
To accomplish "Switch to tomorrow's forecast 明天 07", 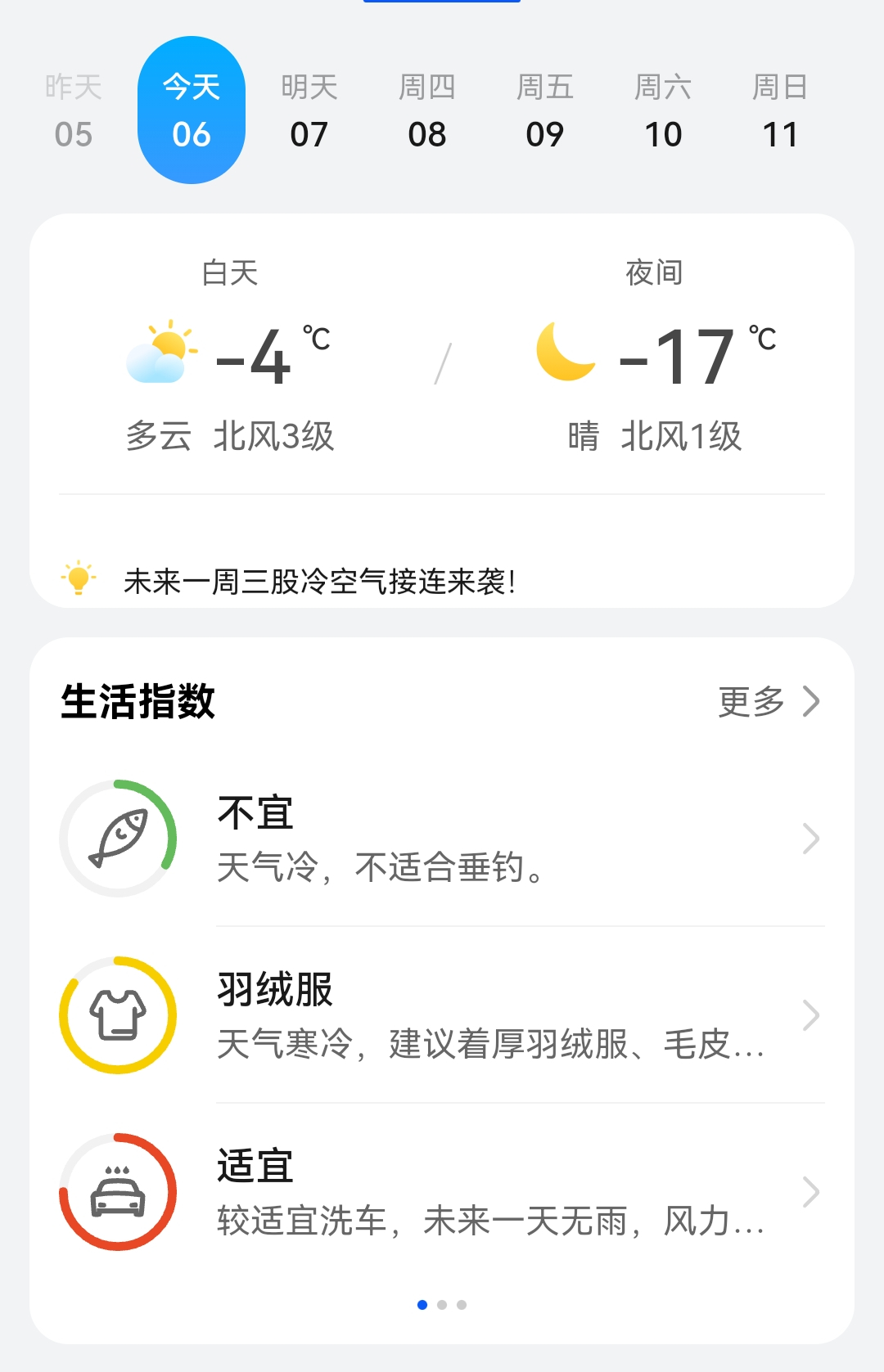I will click(309, 110).
